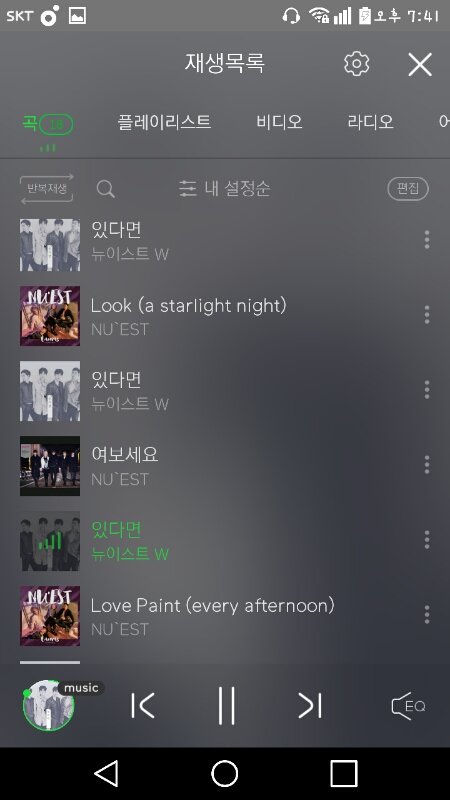Search within the playlist

[106, 189]
